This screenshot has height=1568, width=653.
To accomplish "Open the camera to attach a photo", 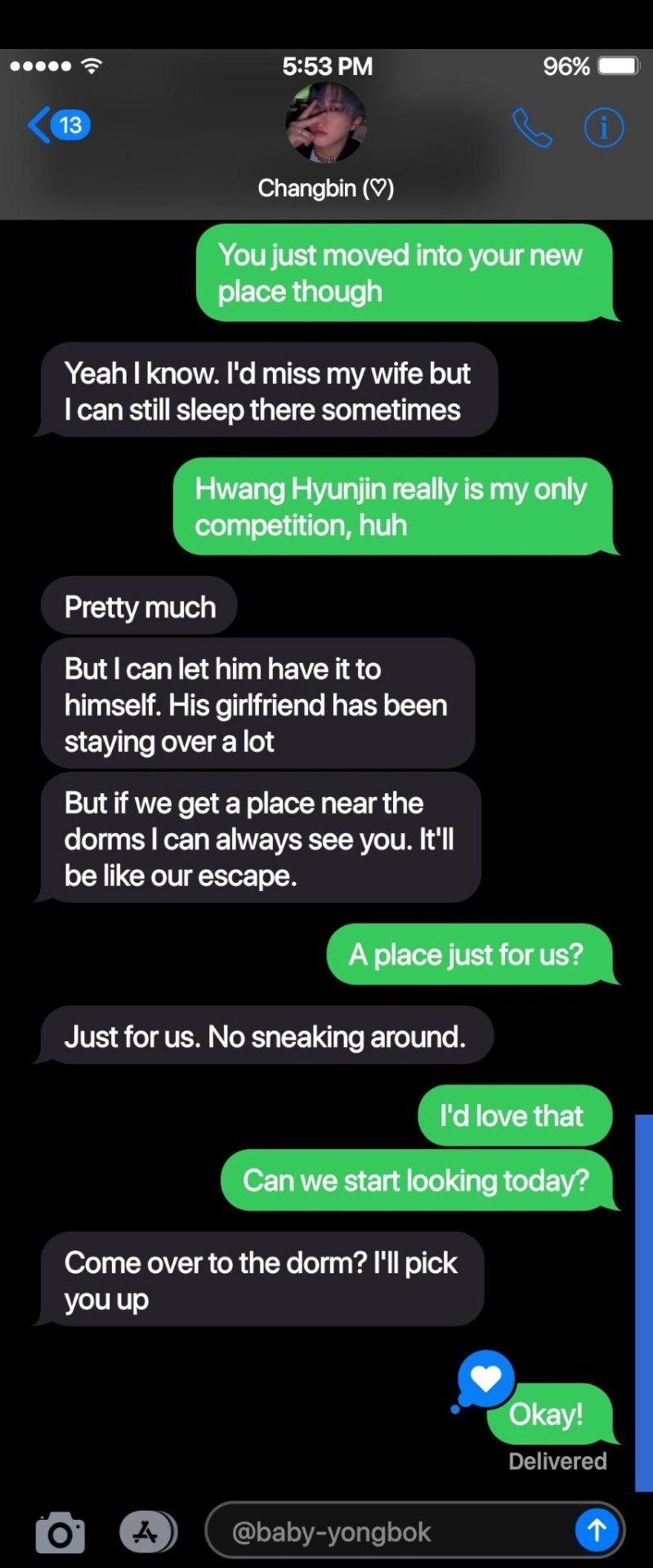I will 60,1532.
